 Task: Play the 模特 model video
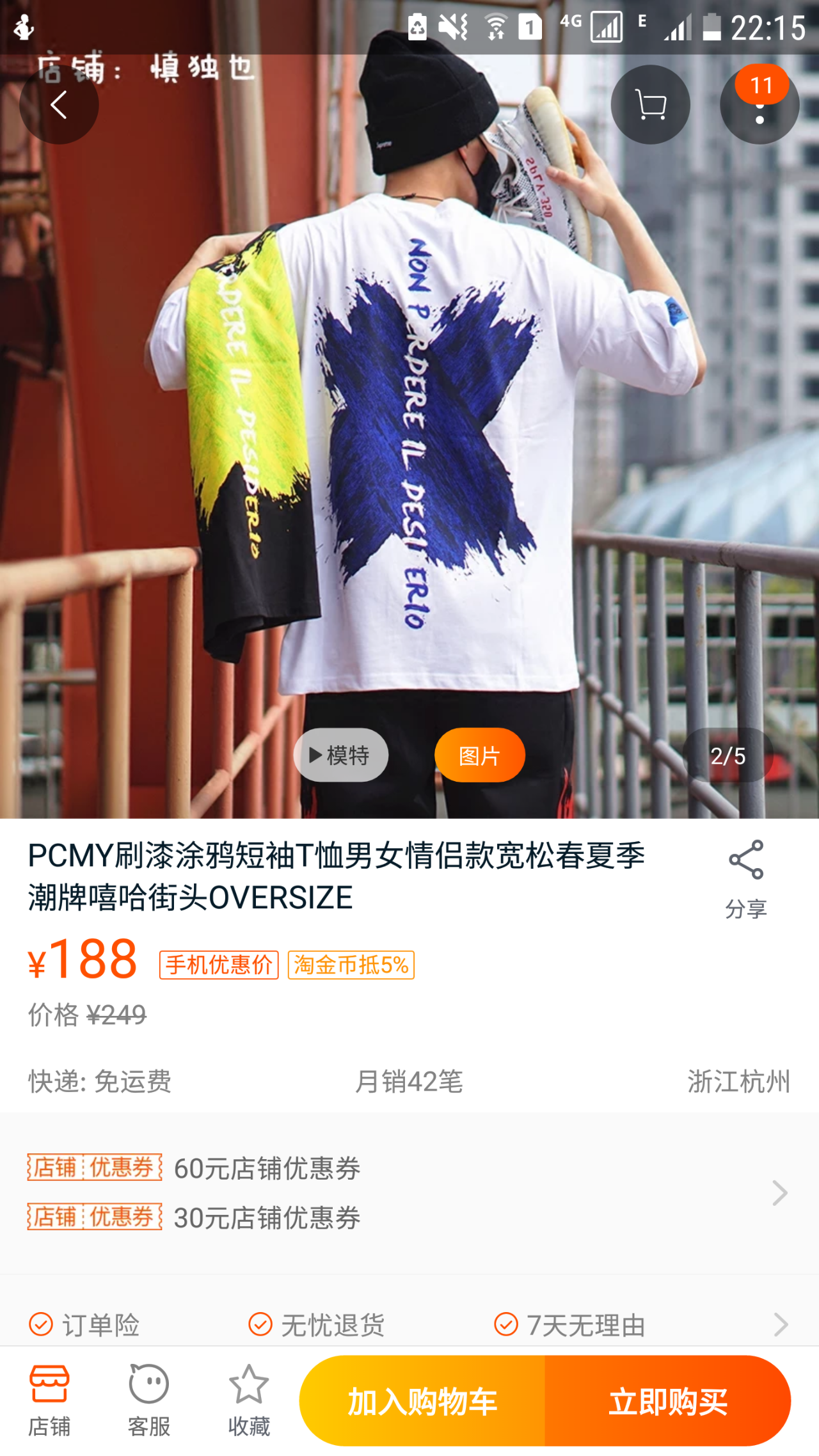coord(340,756)
